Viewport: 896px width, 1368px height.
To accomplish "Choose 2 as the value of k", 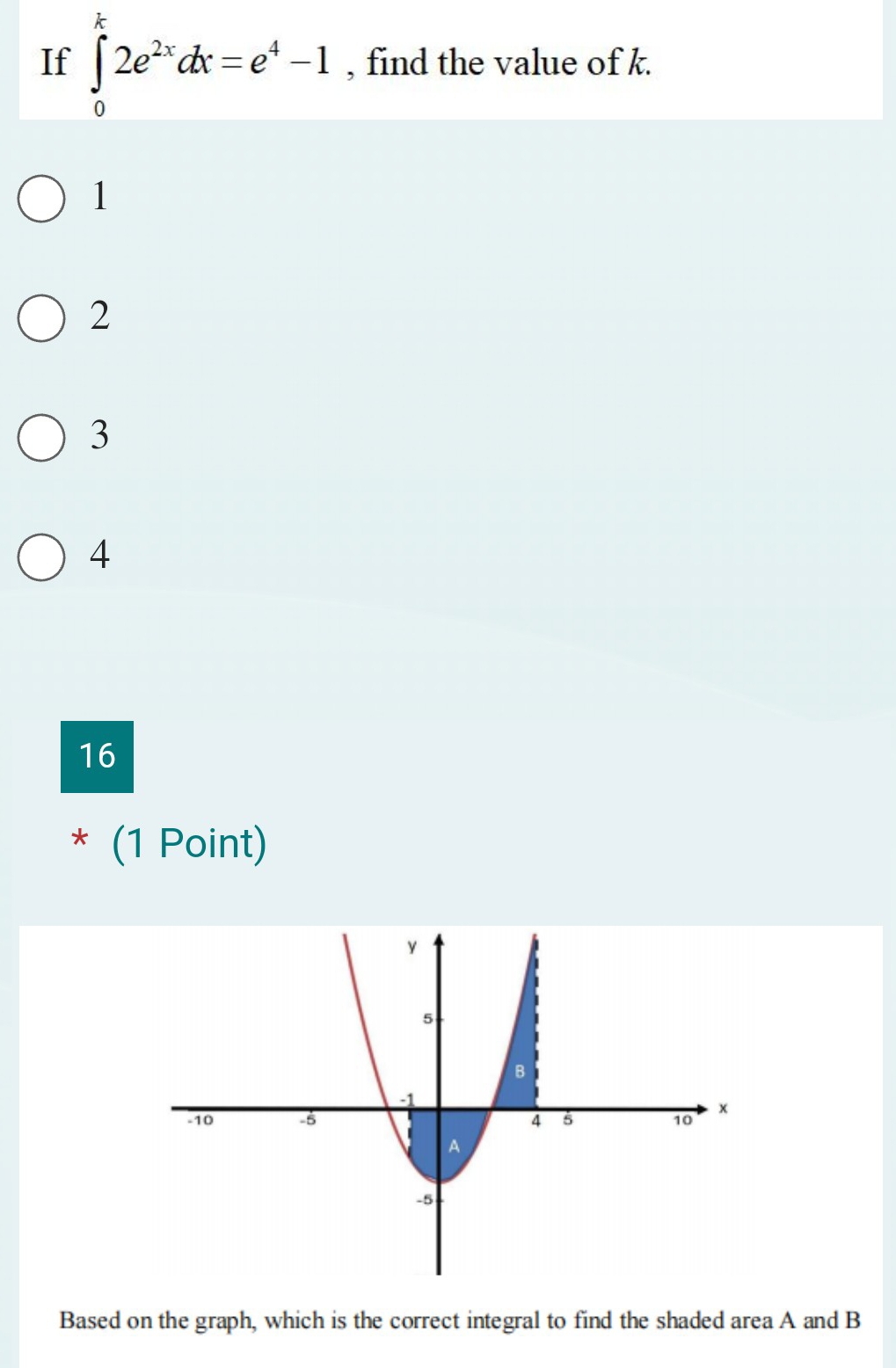I will (x=41, y=318).
